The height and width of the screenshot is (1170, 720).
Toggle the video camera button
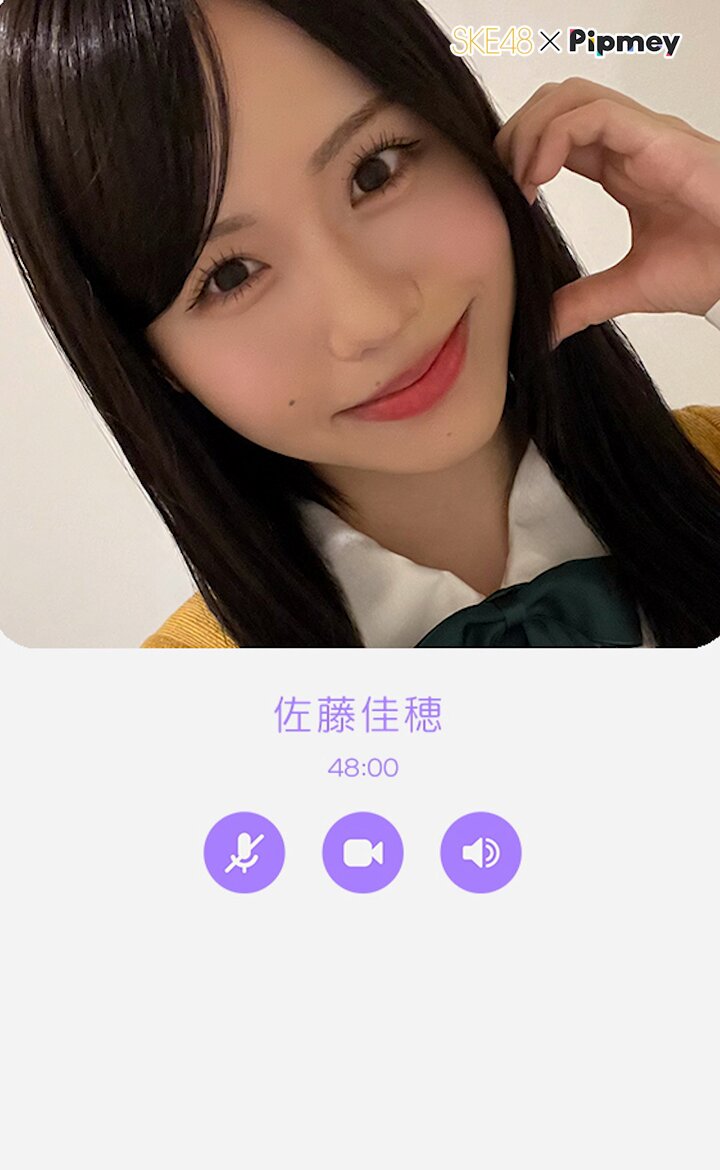pos(362,853)
